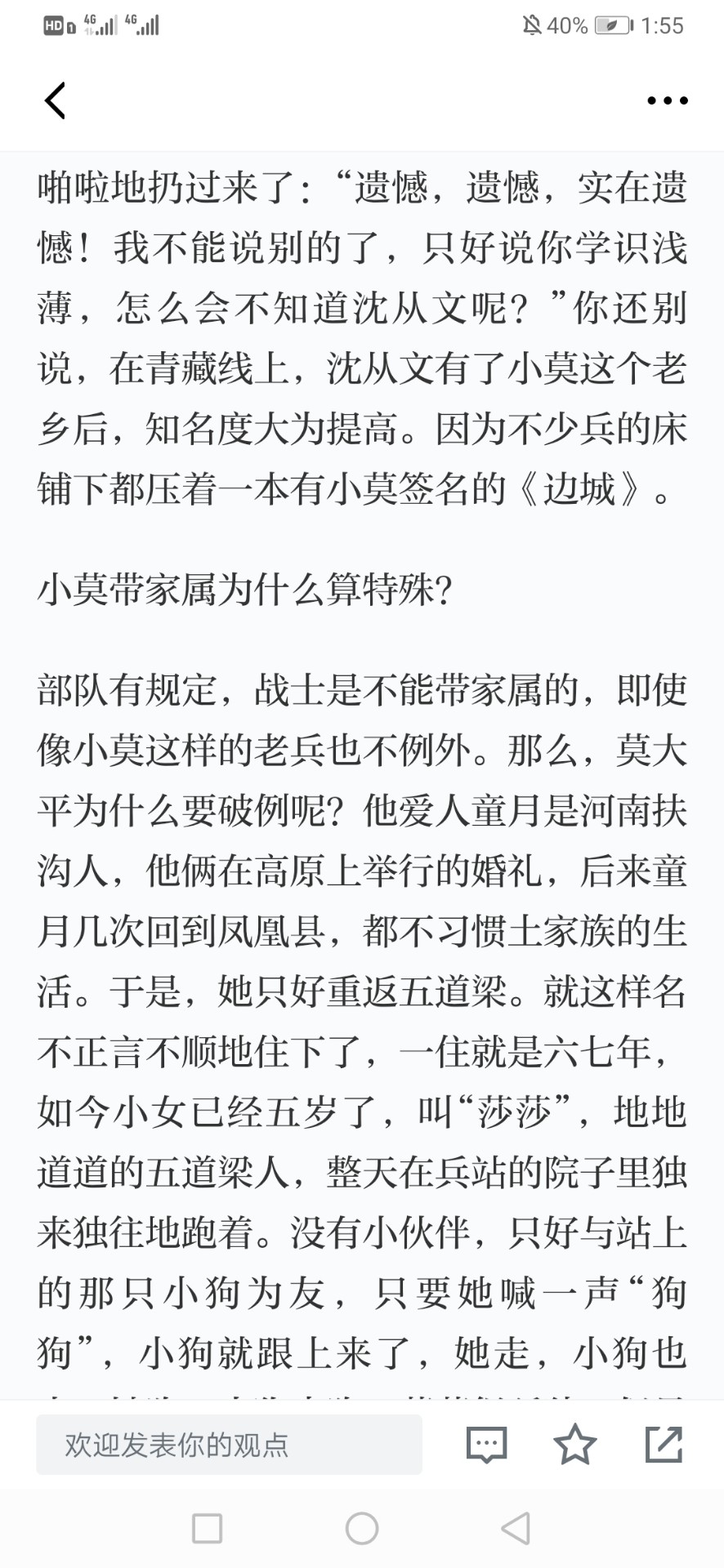Open recent apps with the square button
This screenshot has width=724, height=1568.
pos(207,1528)
